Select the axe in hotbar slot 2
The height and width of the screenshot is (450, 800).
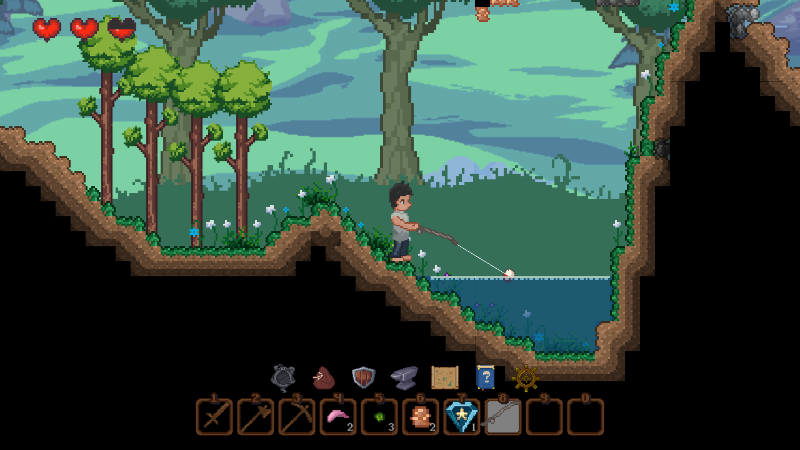255,416
